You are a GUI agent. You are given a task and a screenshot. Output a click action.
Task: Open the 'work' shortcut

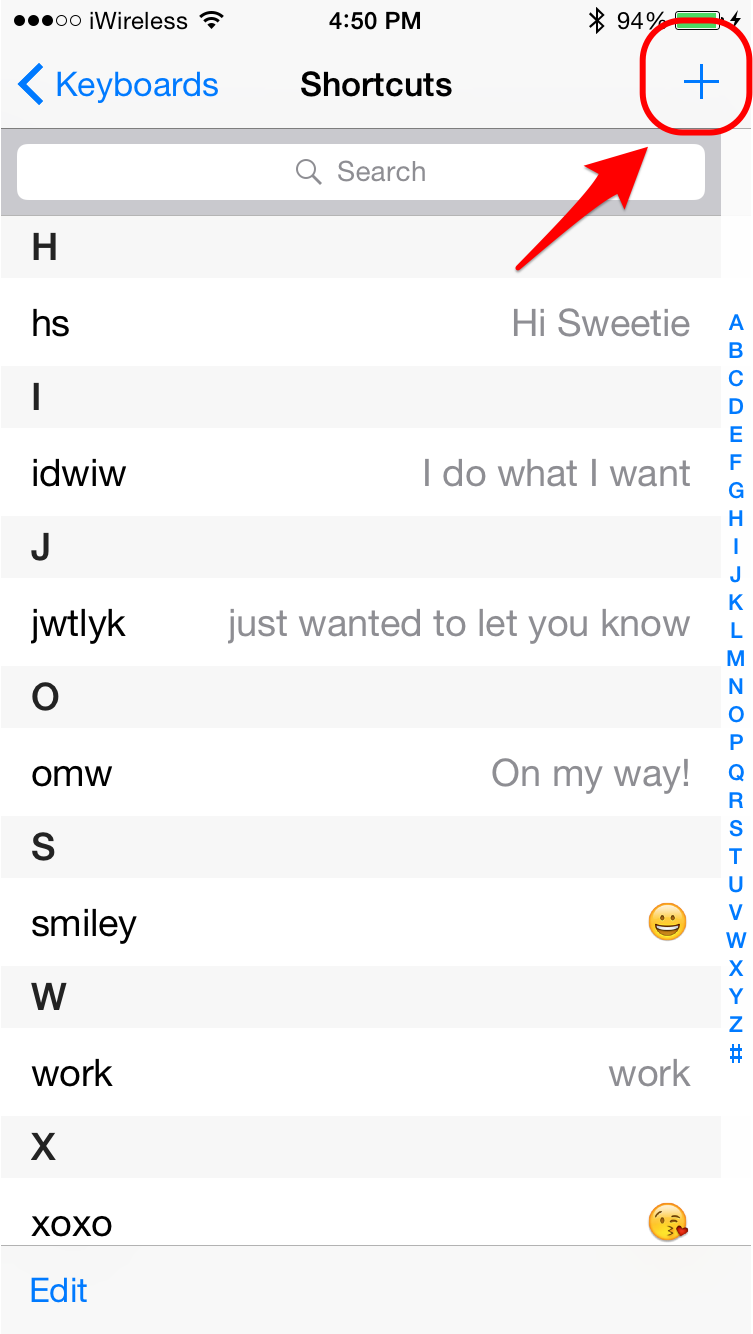(x=360, y=1073)
